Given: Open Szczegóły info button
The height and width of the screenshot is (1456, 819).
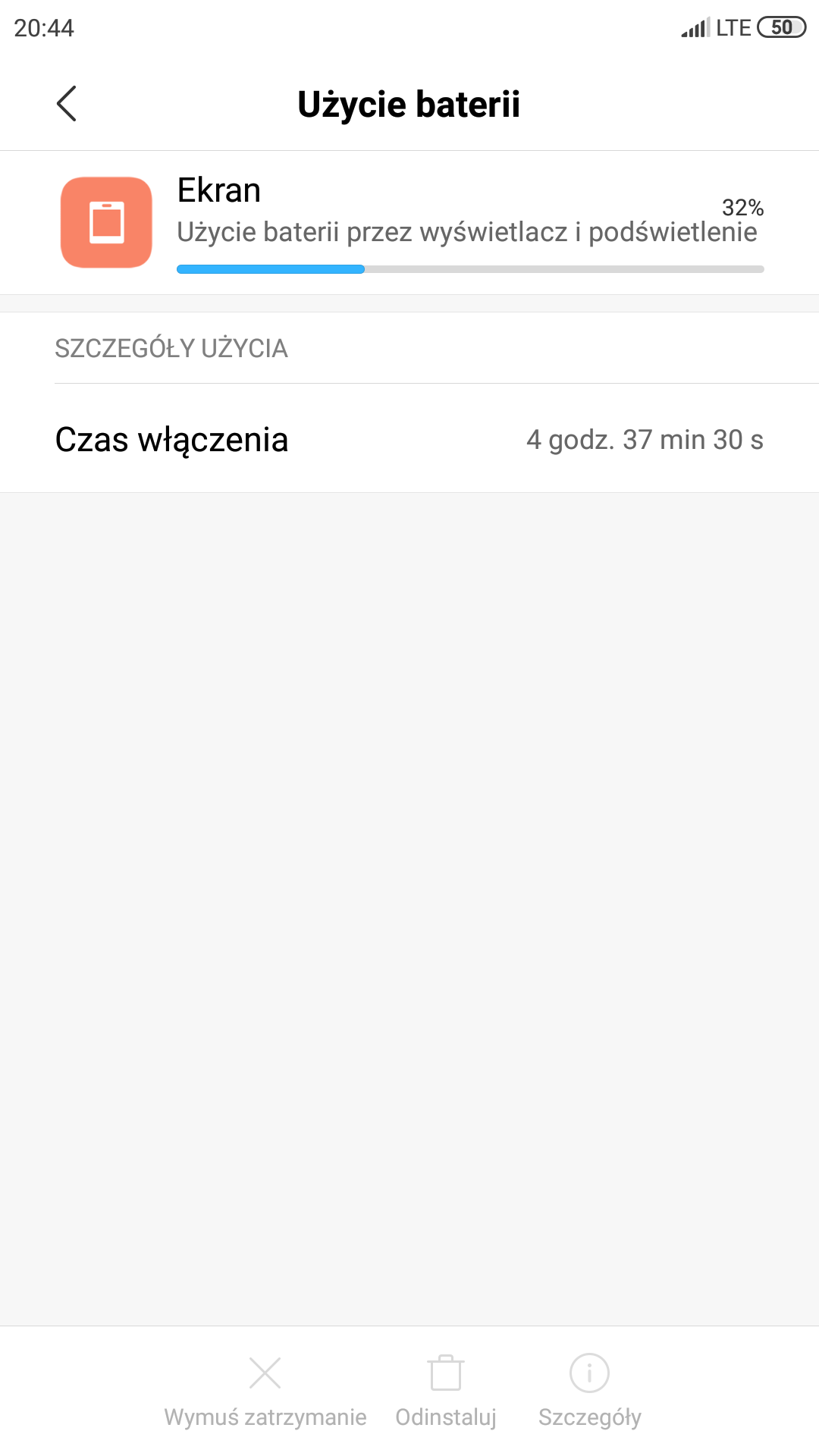Looking at the screenshot, I should coord(589,1391).
